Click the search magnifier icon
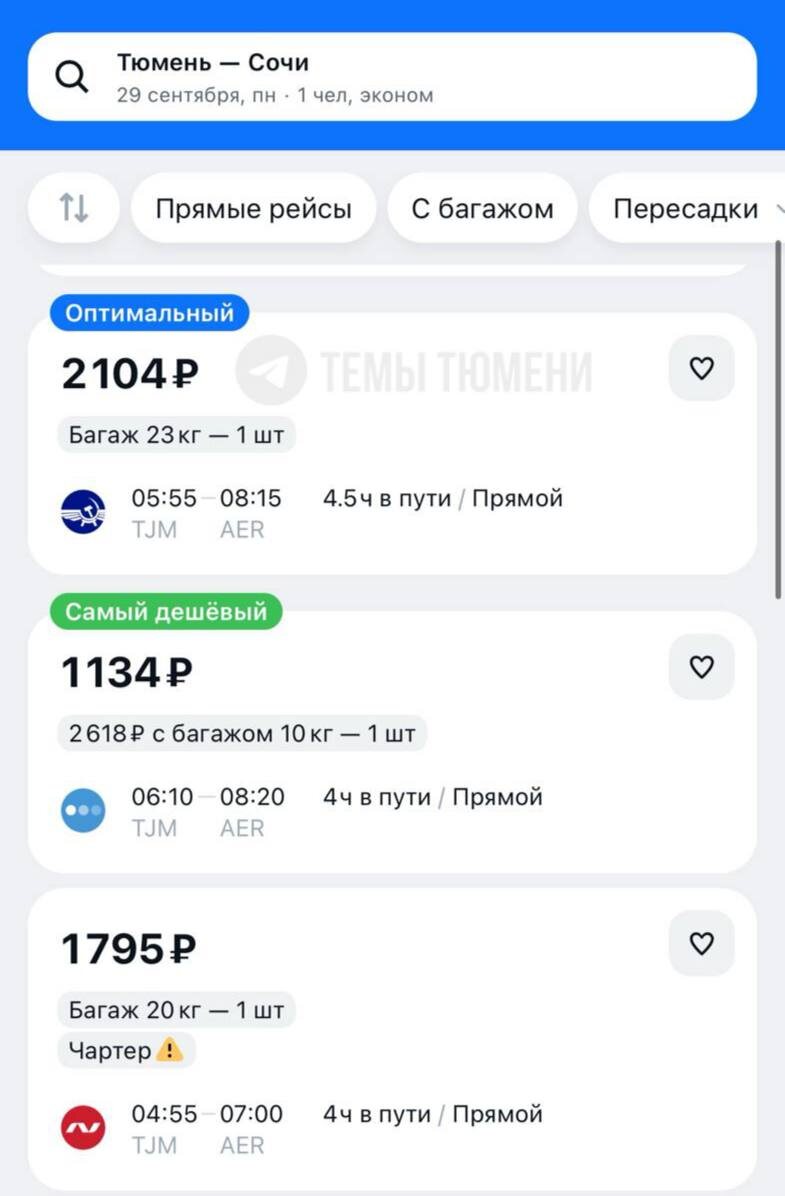785x1196 pixels. pos(70,76)
